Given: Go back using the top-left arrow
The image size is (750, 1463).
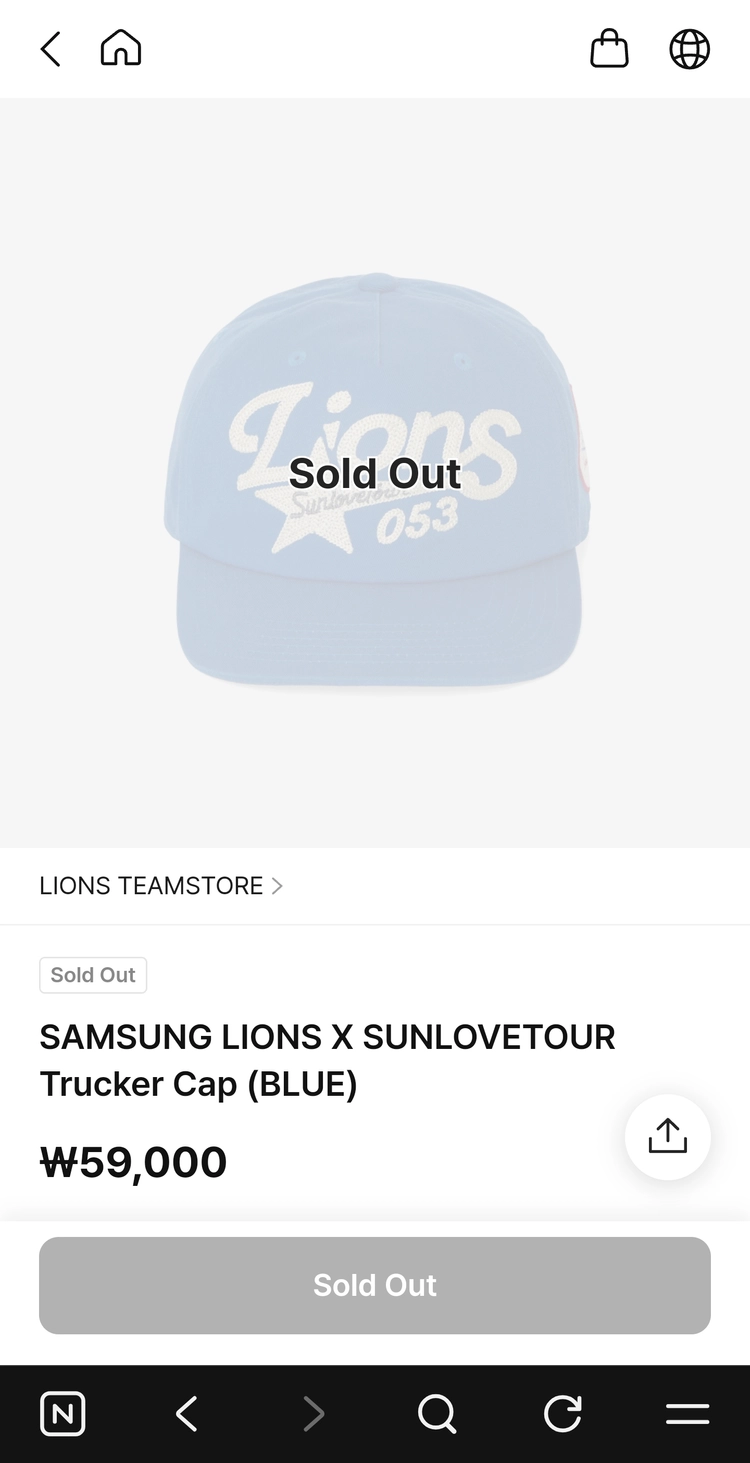Looking at the screenshot, I should point(50,48).
